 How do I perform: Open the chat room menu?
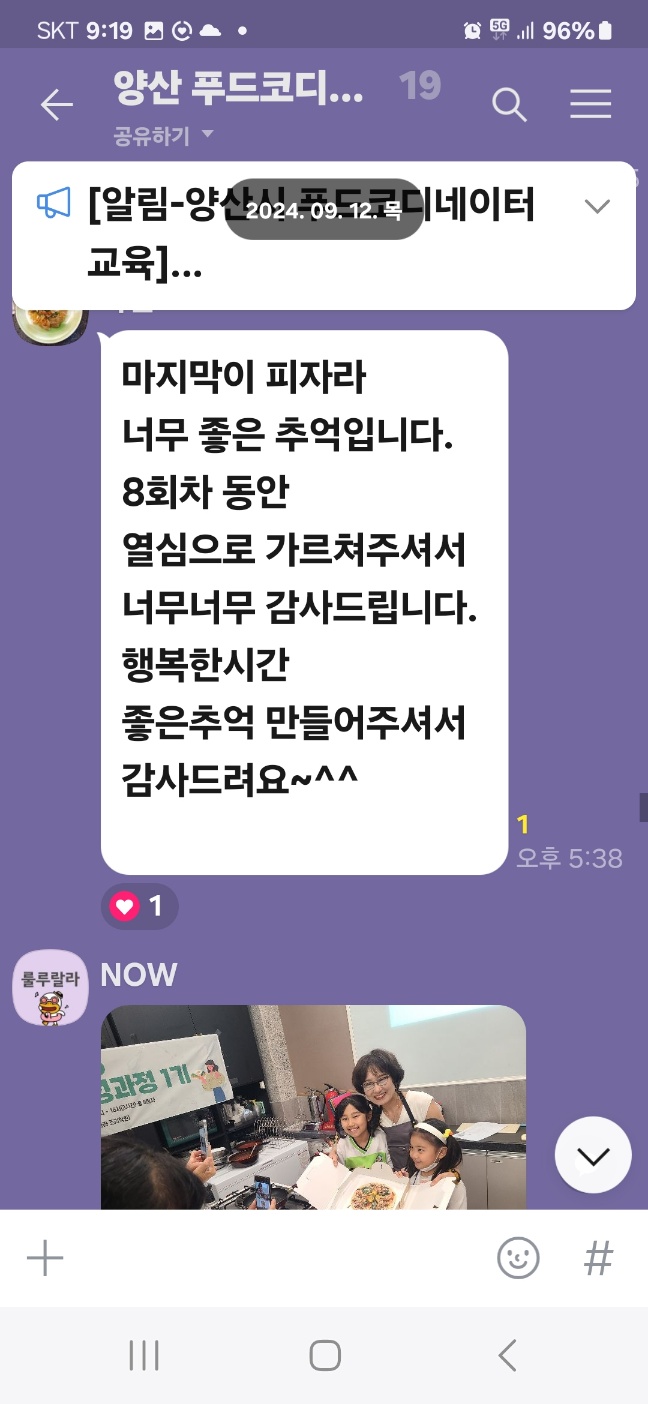[x=590, y=105]
